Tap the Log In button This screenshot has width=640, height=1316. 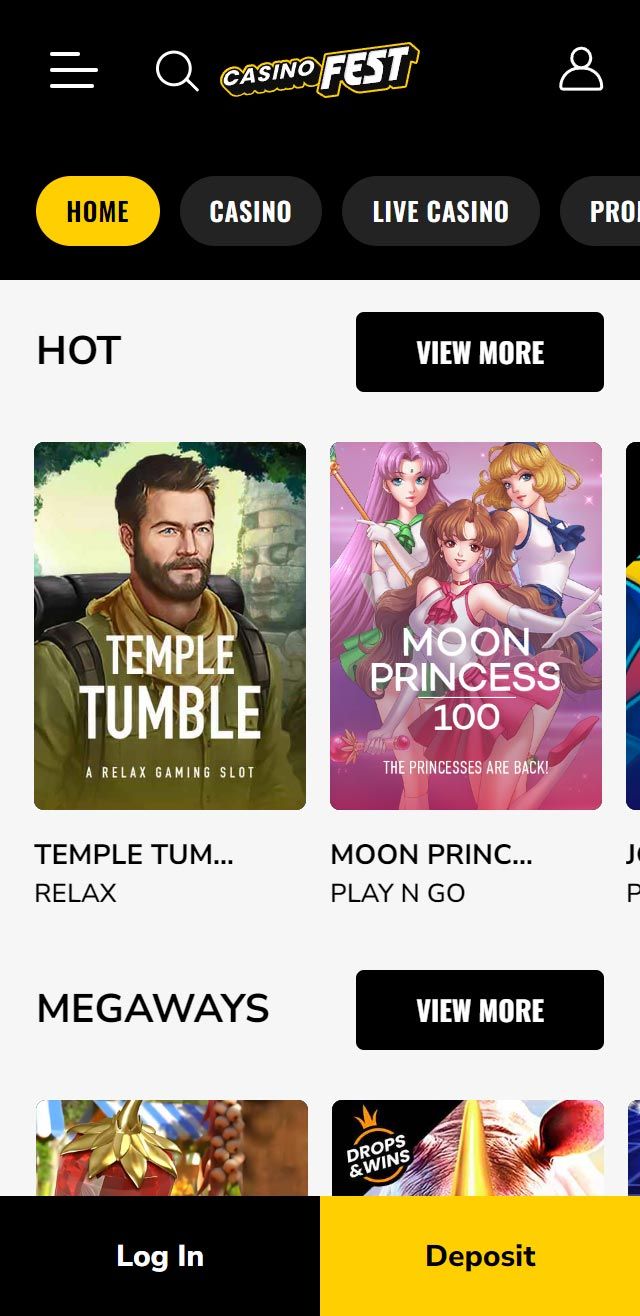pyautogui.click(x=160, y=1256)
